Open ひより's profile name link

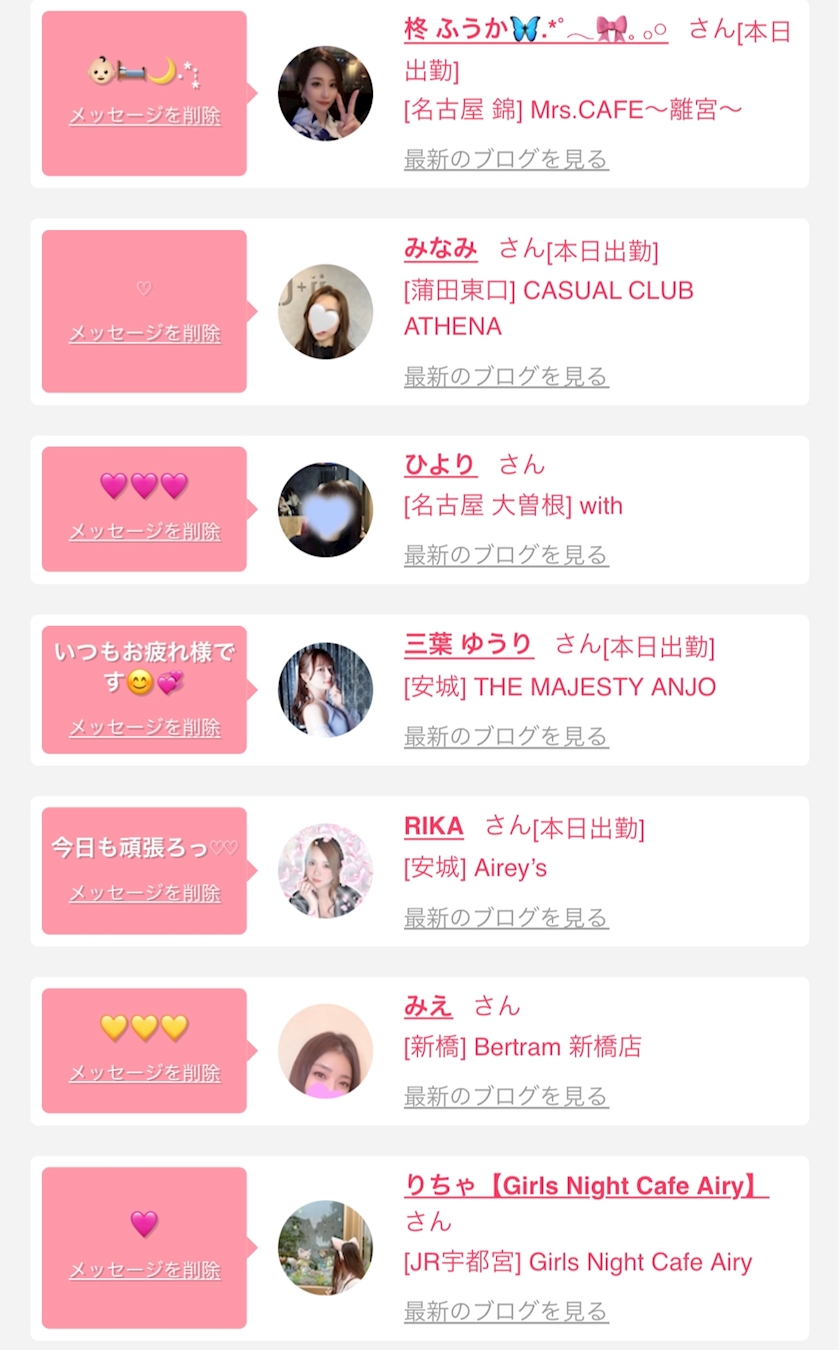point(441,464)
